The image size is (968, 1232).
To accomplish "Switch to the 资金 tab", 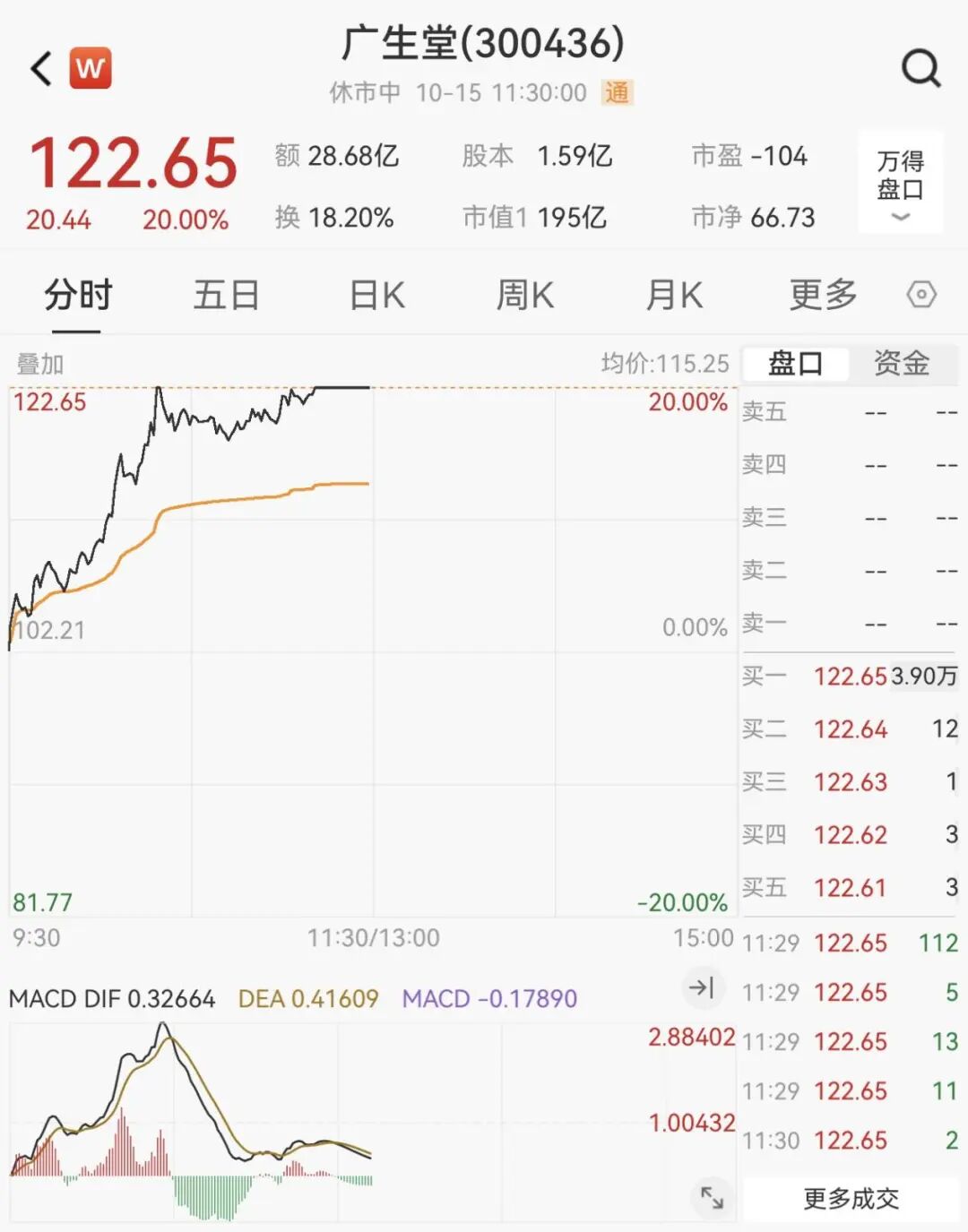I will [x=901, y=363].
